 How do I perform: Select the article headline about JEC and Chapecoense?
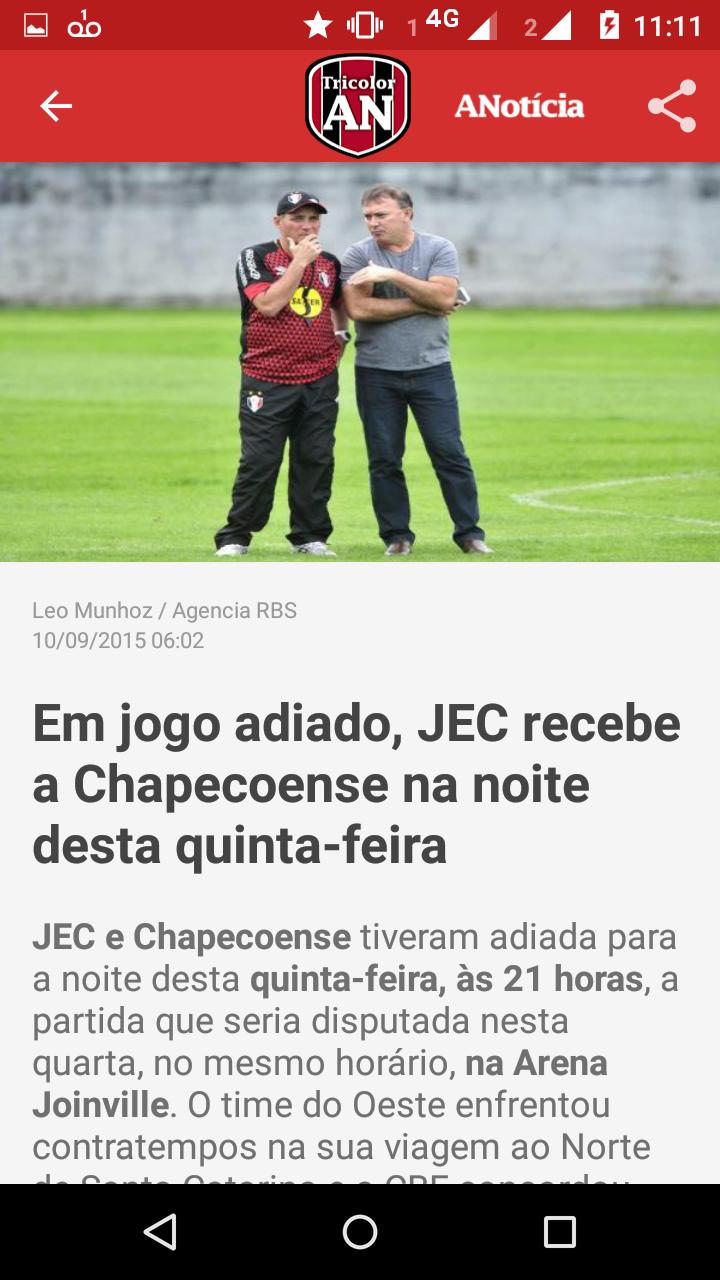coord(355,783)
